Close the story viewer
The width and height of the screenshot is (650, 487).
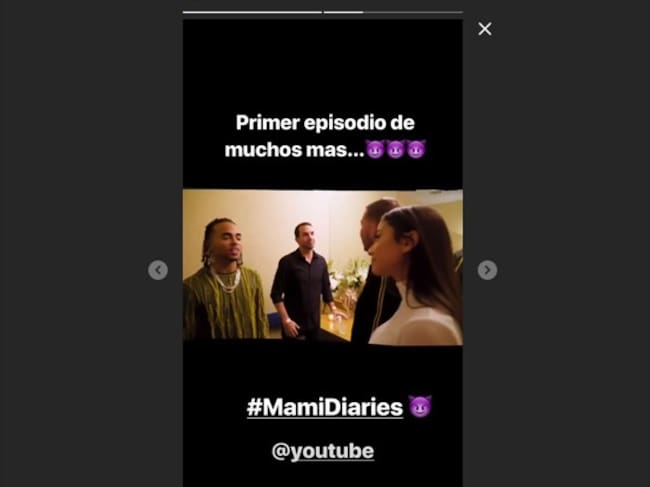pyautogui.click(x=485, y=29)
